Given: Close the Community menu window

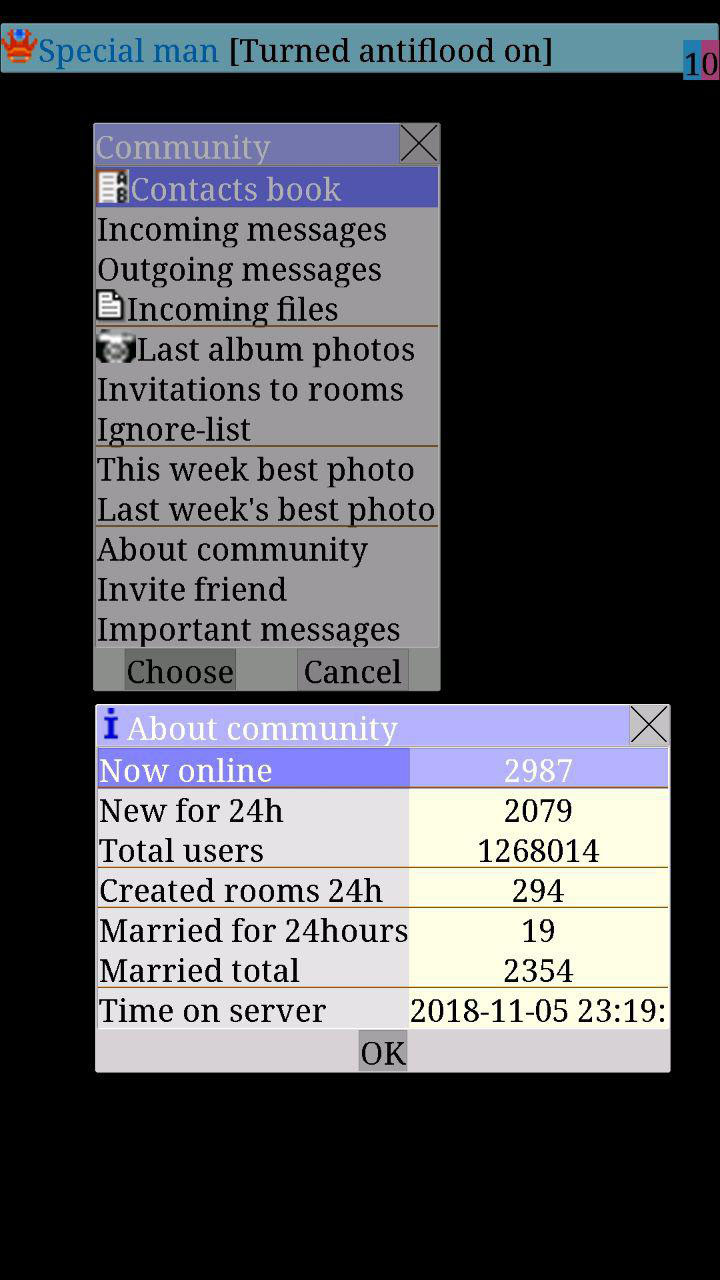Looking at the screenshot, I should point(419,144).
